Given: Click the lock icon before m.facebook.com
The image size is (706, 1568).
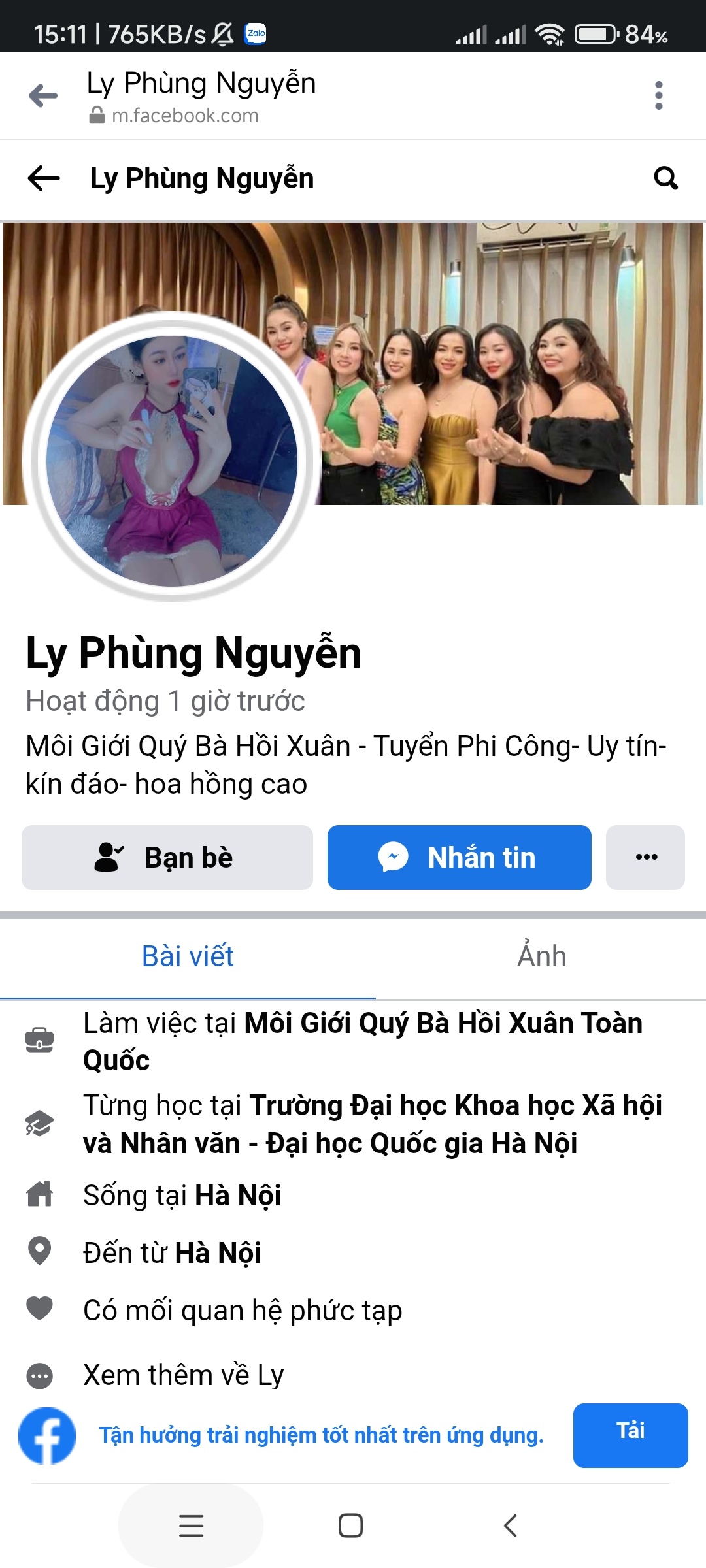Looking at the screenshot, I should click(96, 116).
